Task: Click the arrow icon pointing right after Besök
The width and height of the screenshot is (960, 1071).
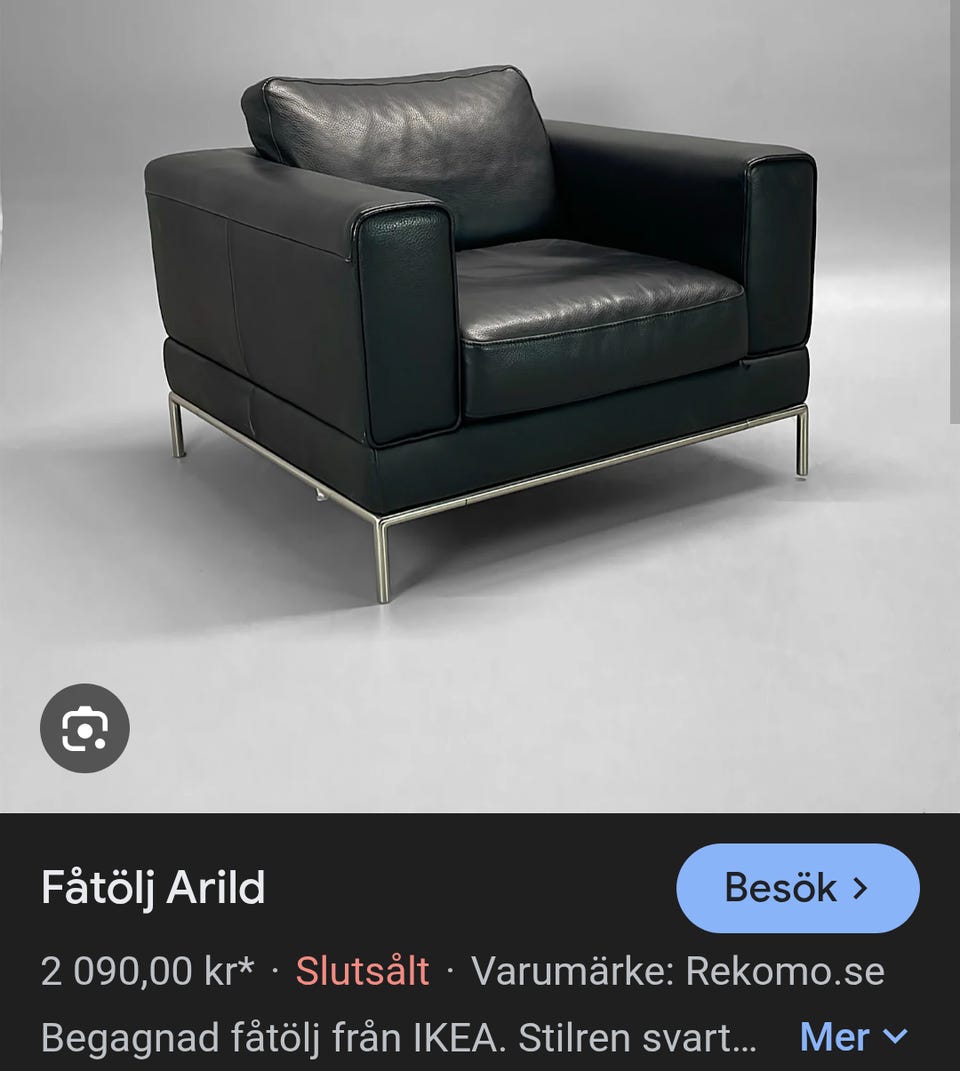Action: tap(862, 886)
